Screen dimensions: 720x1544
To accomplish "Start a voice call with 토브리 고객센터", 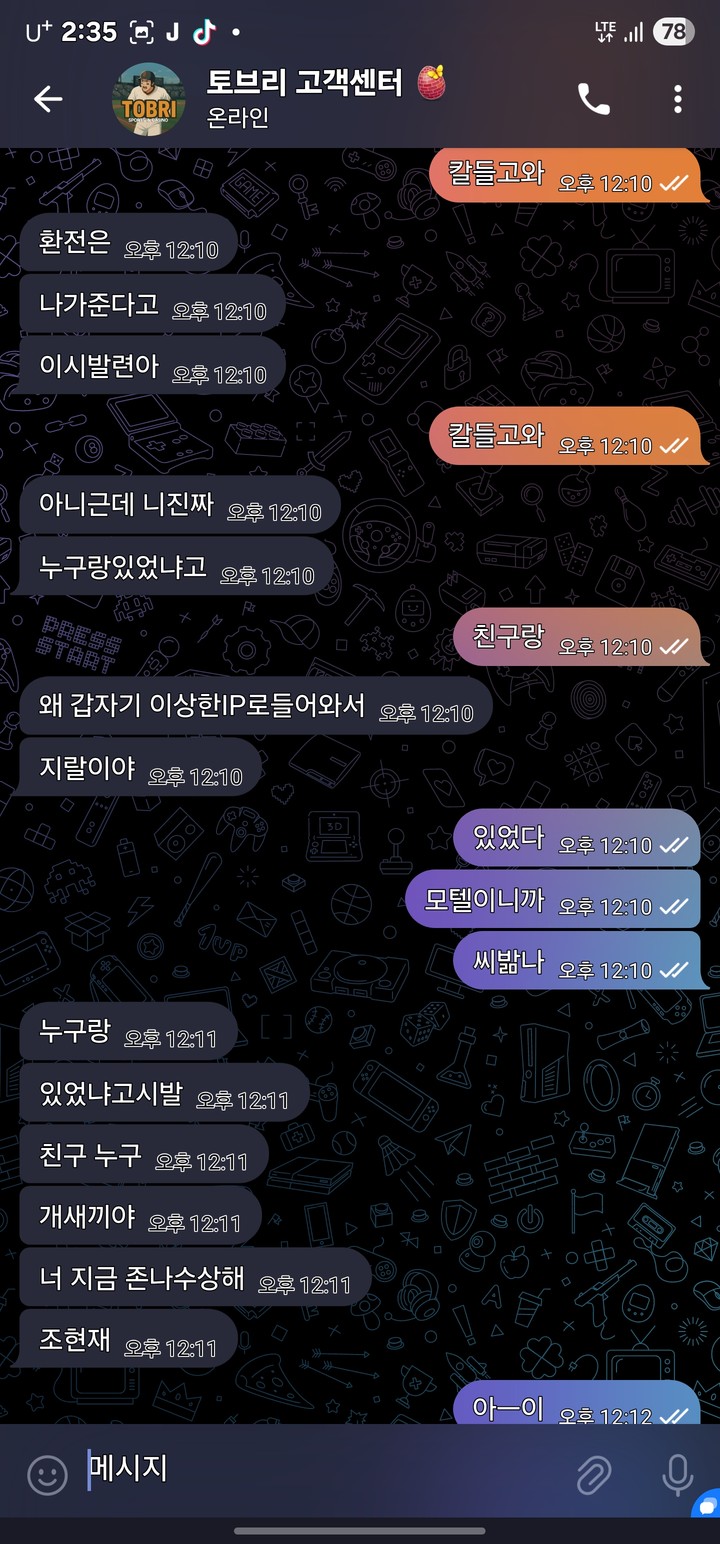I will point(593,98).
